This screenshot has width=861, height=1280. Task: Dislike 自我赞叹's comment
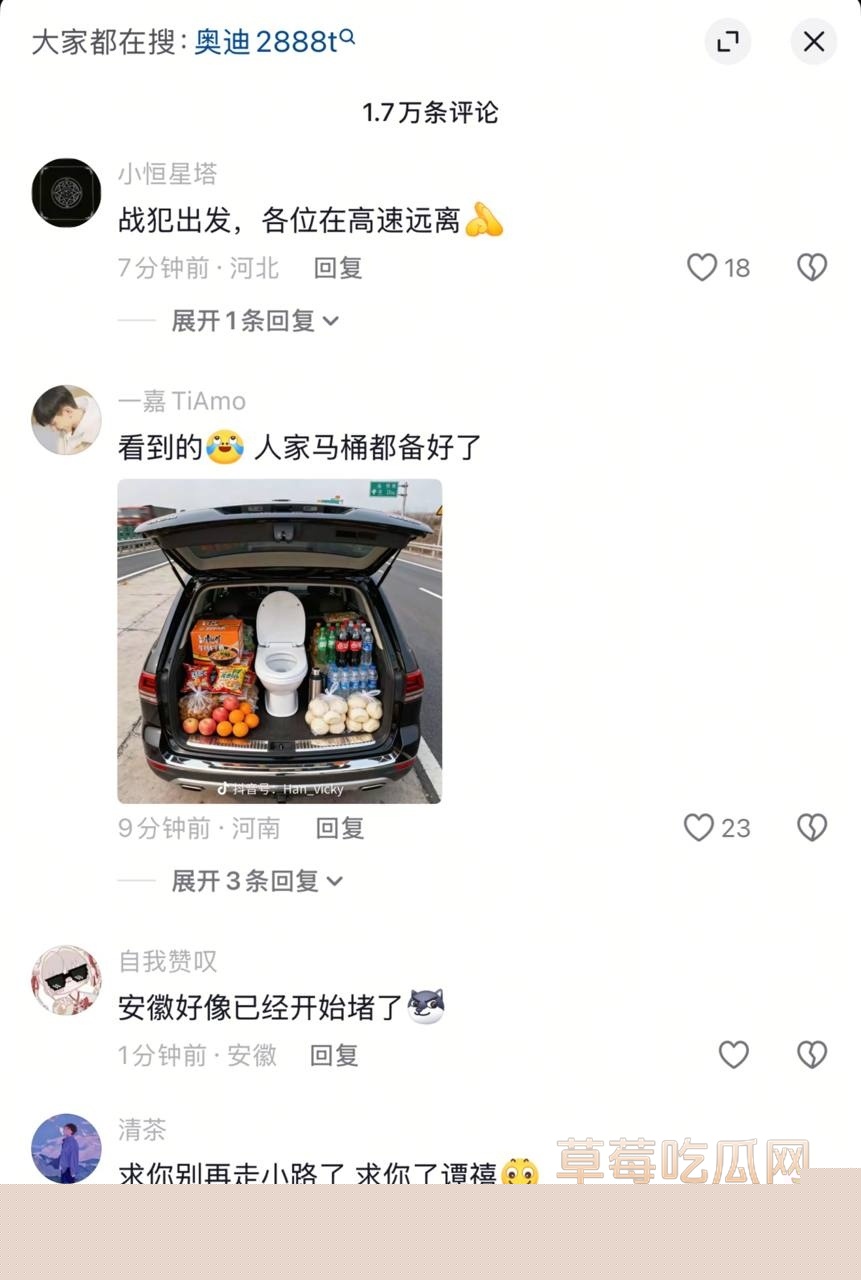point(811,1055)
